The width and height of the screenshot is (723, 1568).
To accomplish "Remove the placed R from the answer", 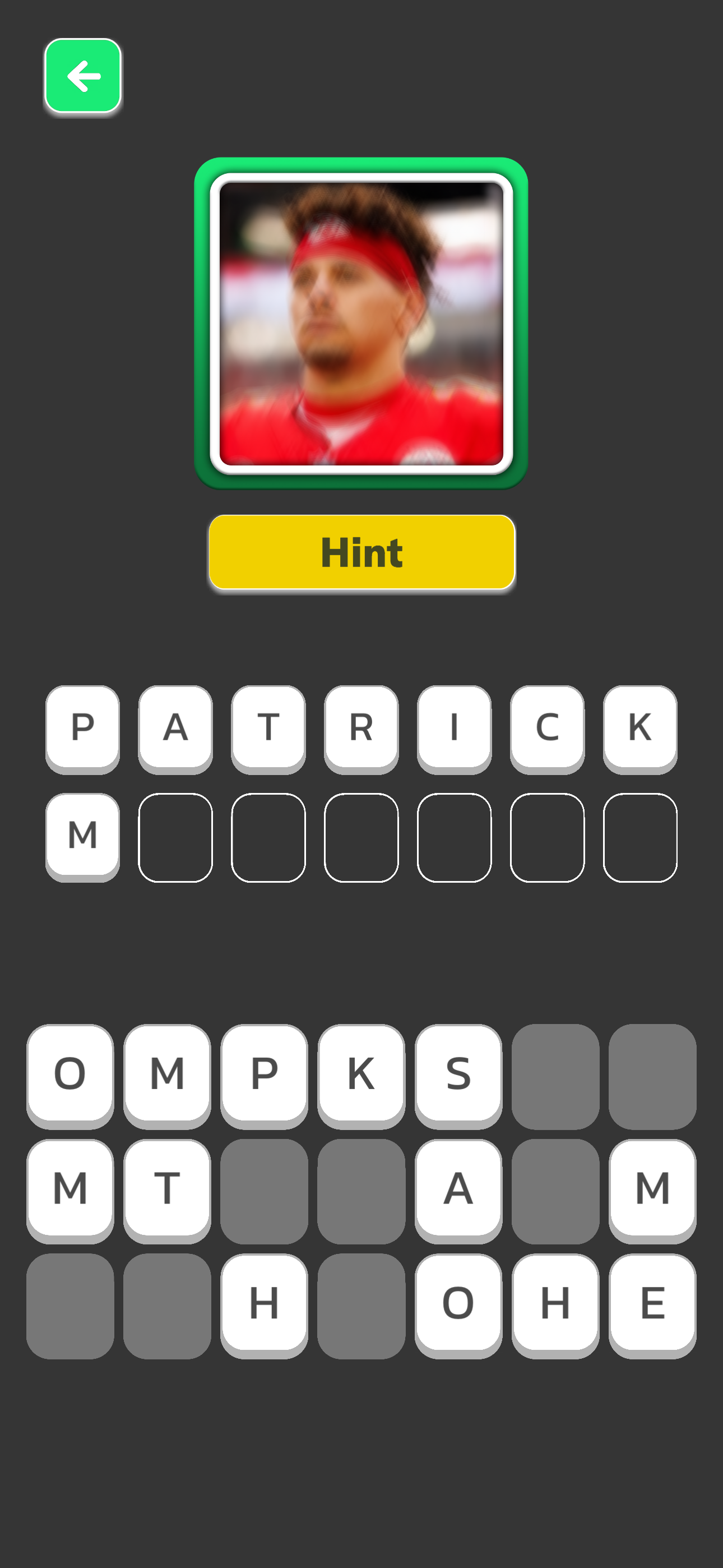I will (361, 727).
